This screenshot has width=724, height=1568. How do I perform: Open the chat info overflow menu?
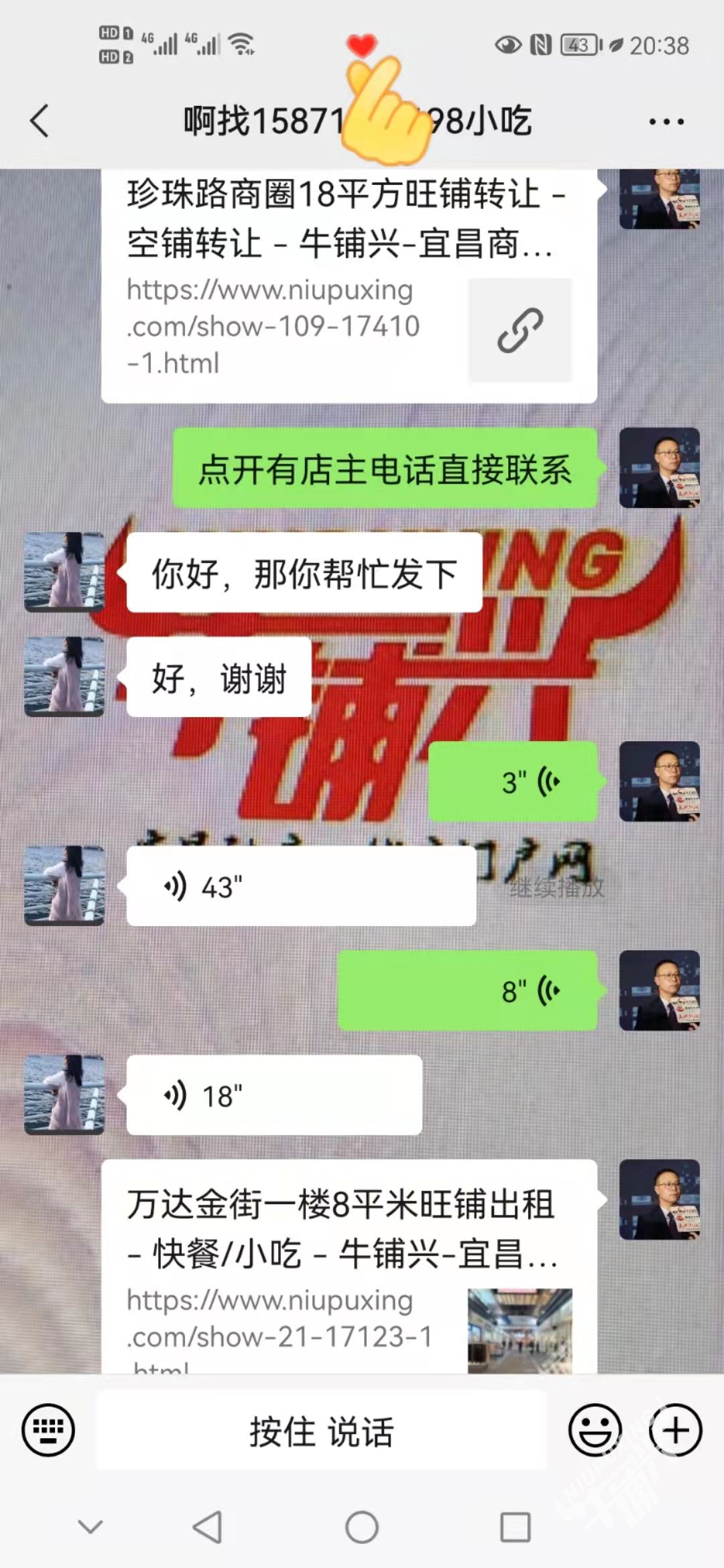pos(666,122)
